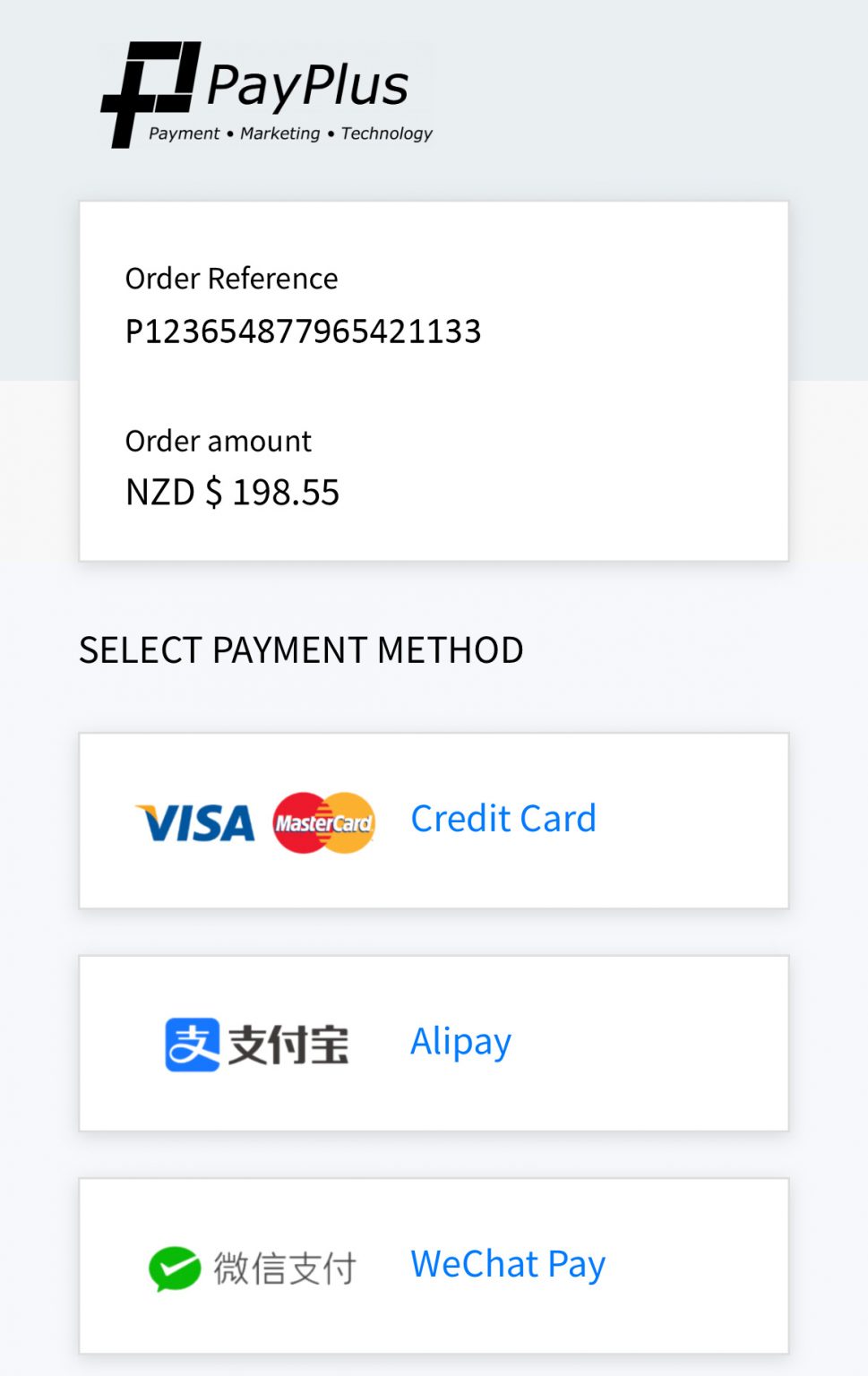
Task: Click the SELECT PAYMENT METHOD heading
Action: [x=302, y=649]
